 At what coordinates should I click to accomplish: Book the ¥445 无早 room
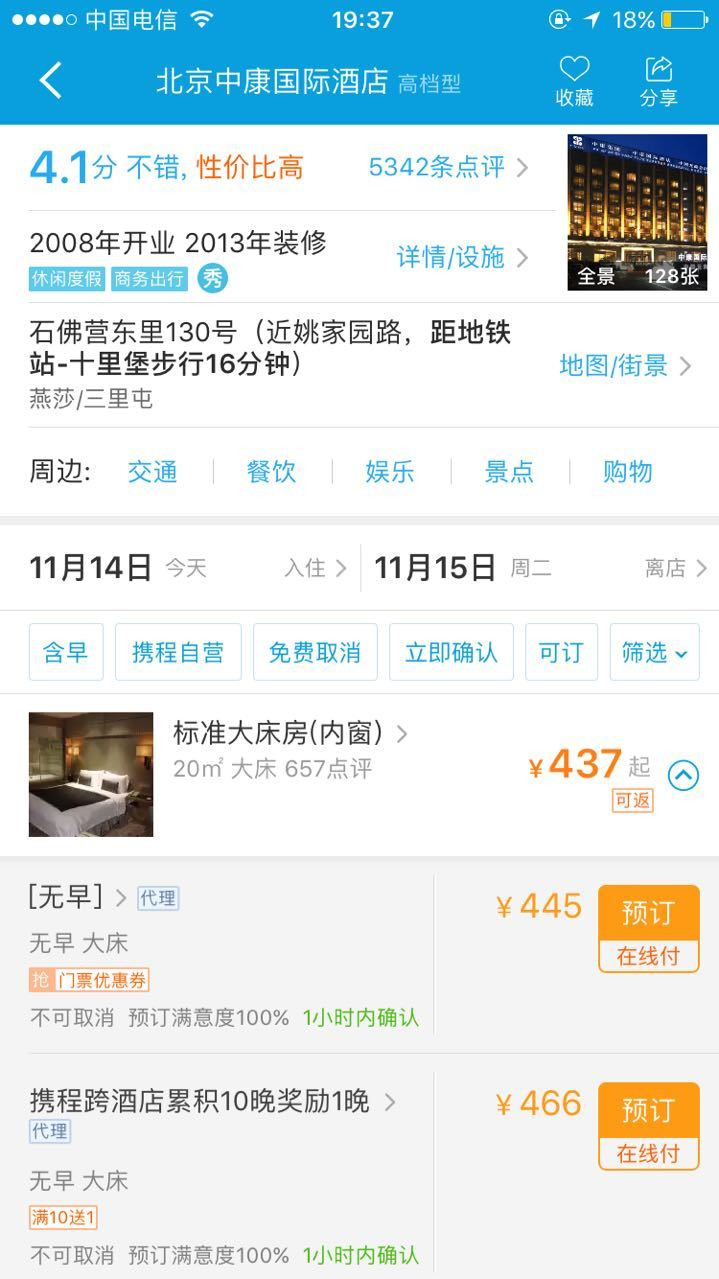coord(648,928)
